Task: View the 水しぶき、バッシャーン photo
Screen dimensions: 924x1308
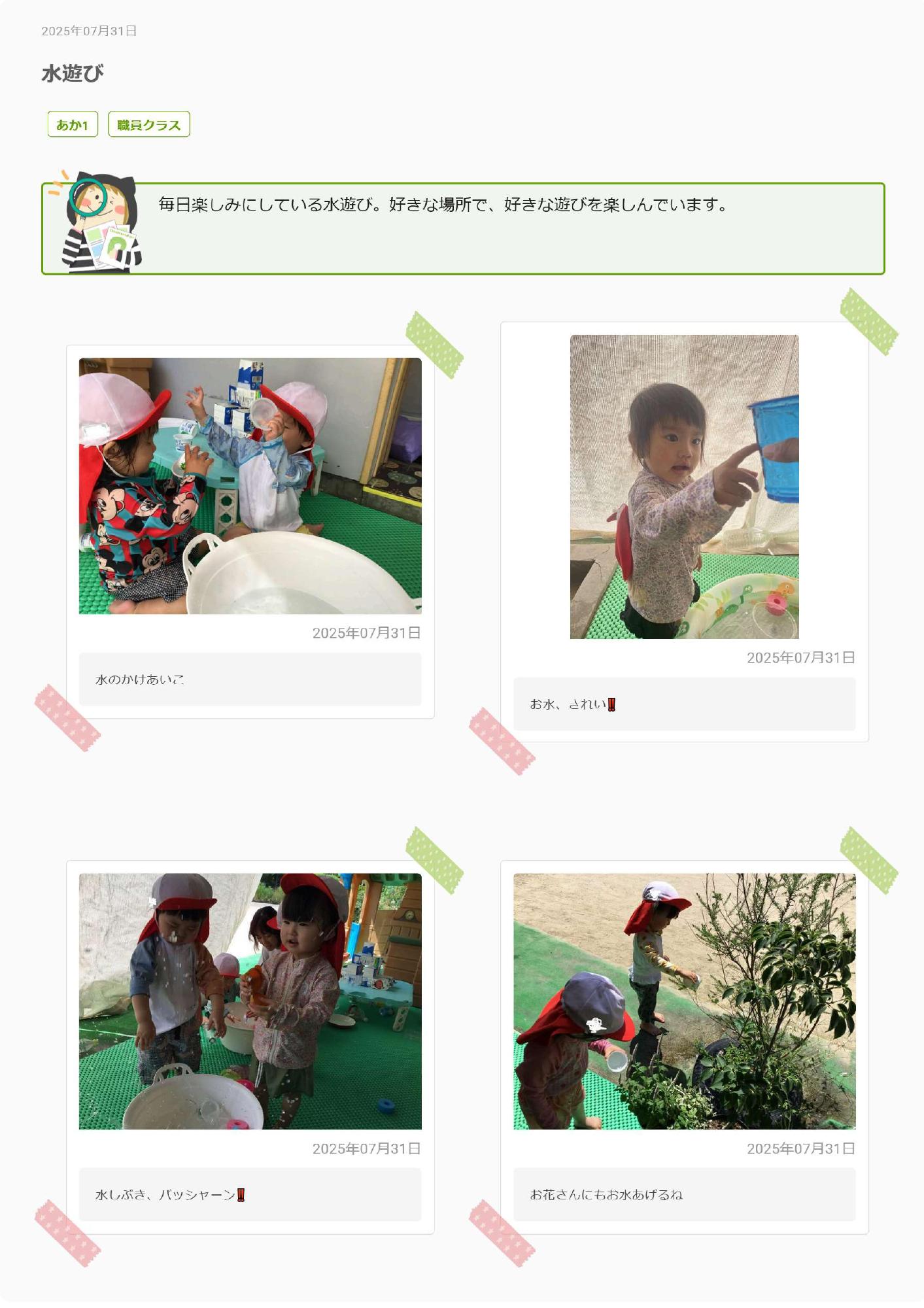Action: (250, 1001)
